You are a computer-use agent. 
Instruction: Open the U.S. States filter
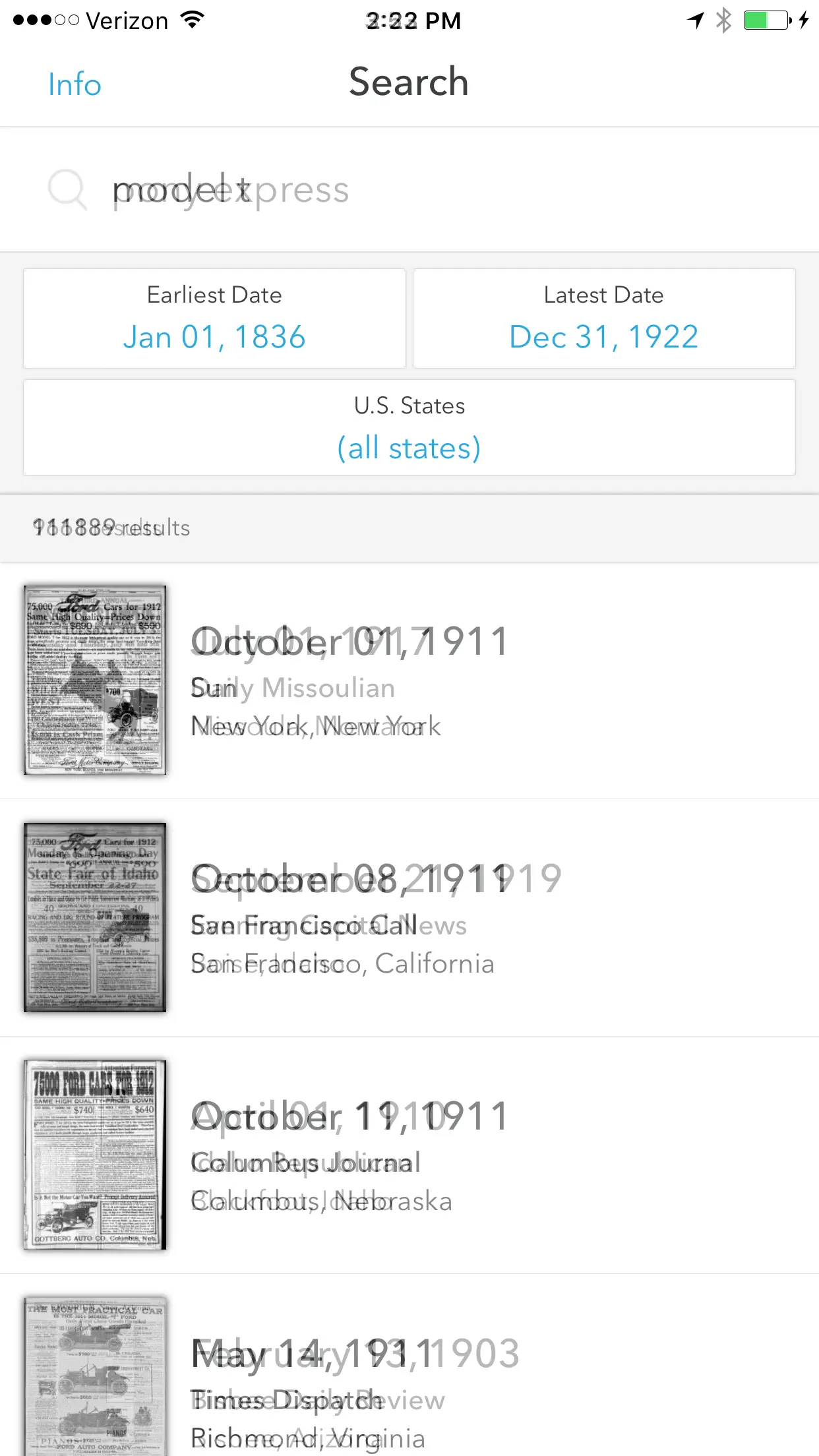[x=409, y=427]
